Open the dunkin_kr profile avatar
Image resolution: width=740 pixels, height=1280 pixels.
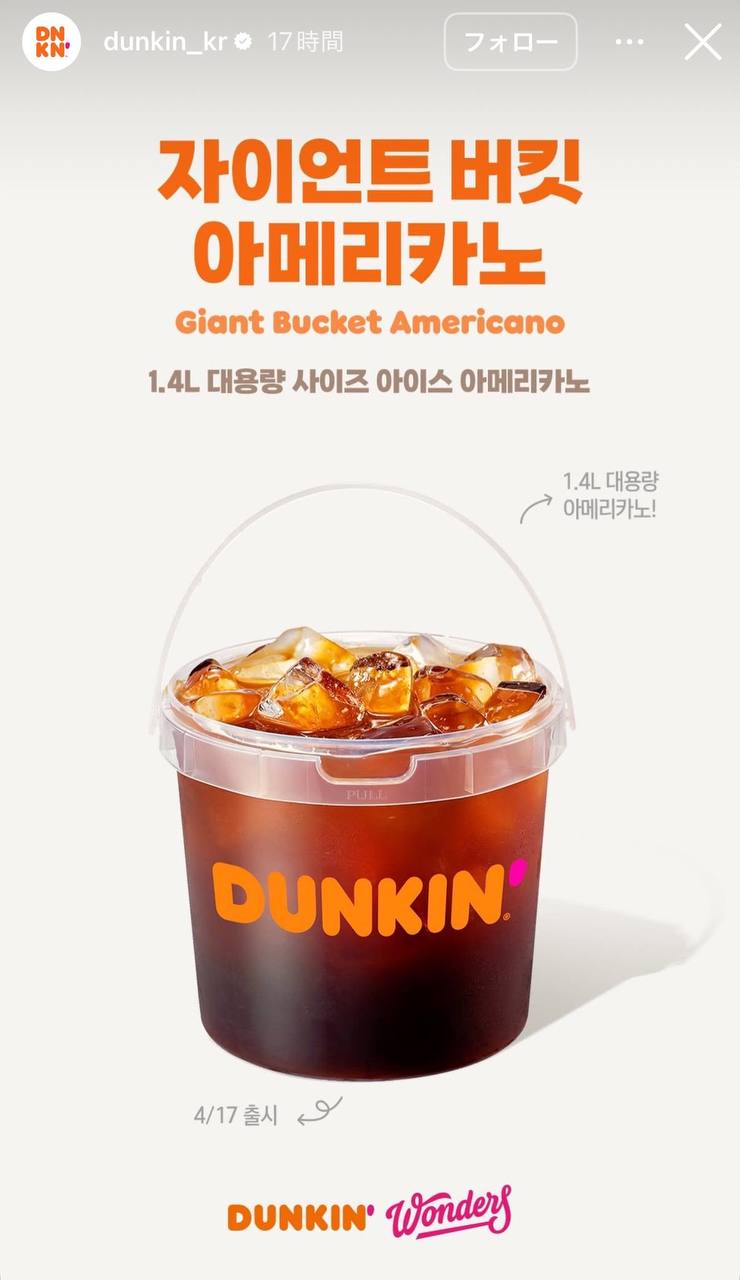coord(51,42)
